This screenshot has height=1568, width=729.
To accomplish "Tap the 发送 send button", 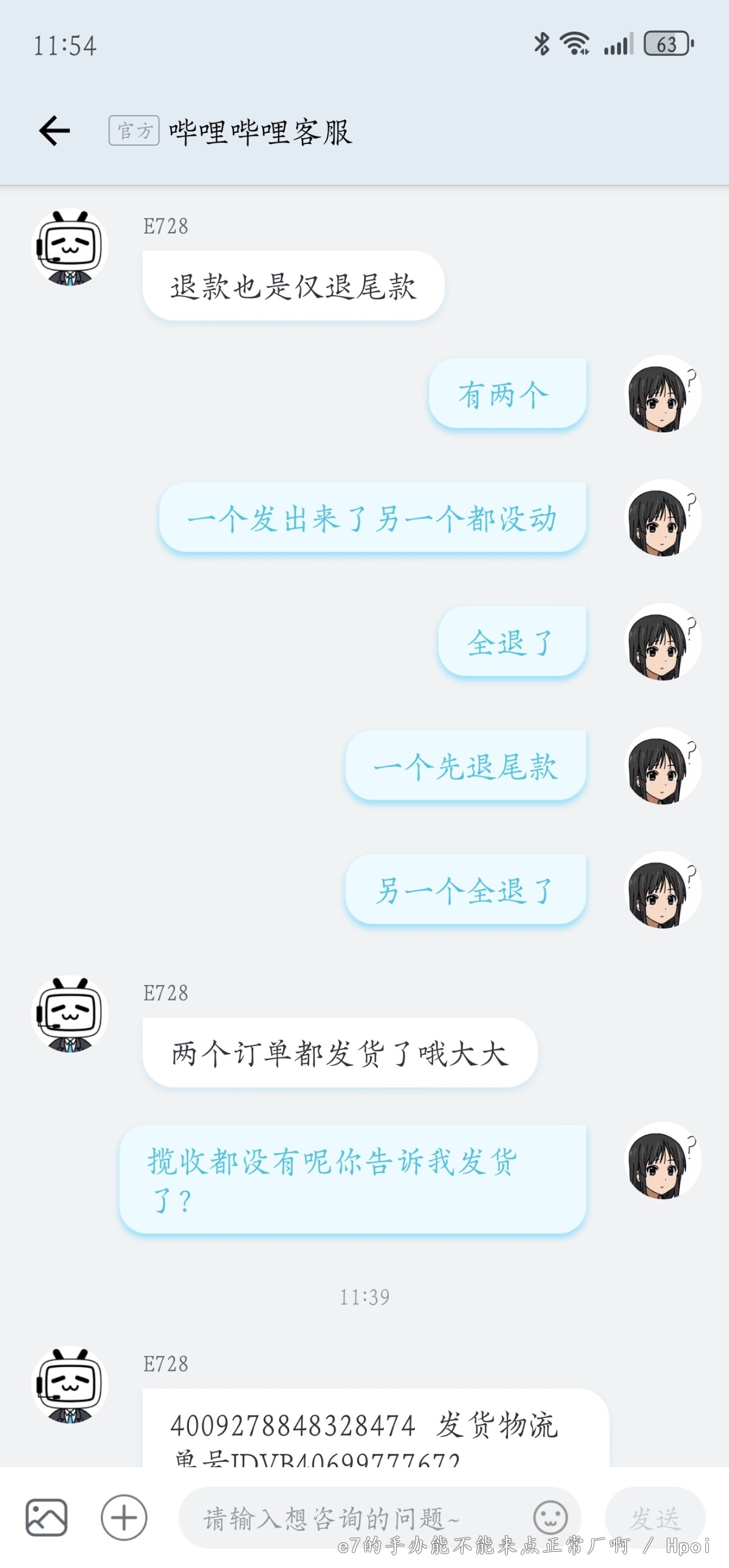I will tap(655, 1518).
